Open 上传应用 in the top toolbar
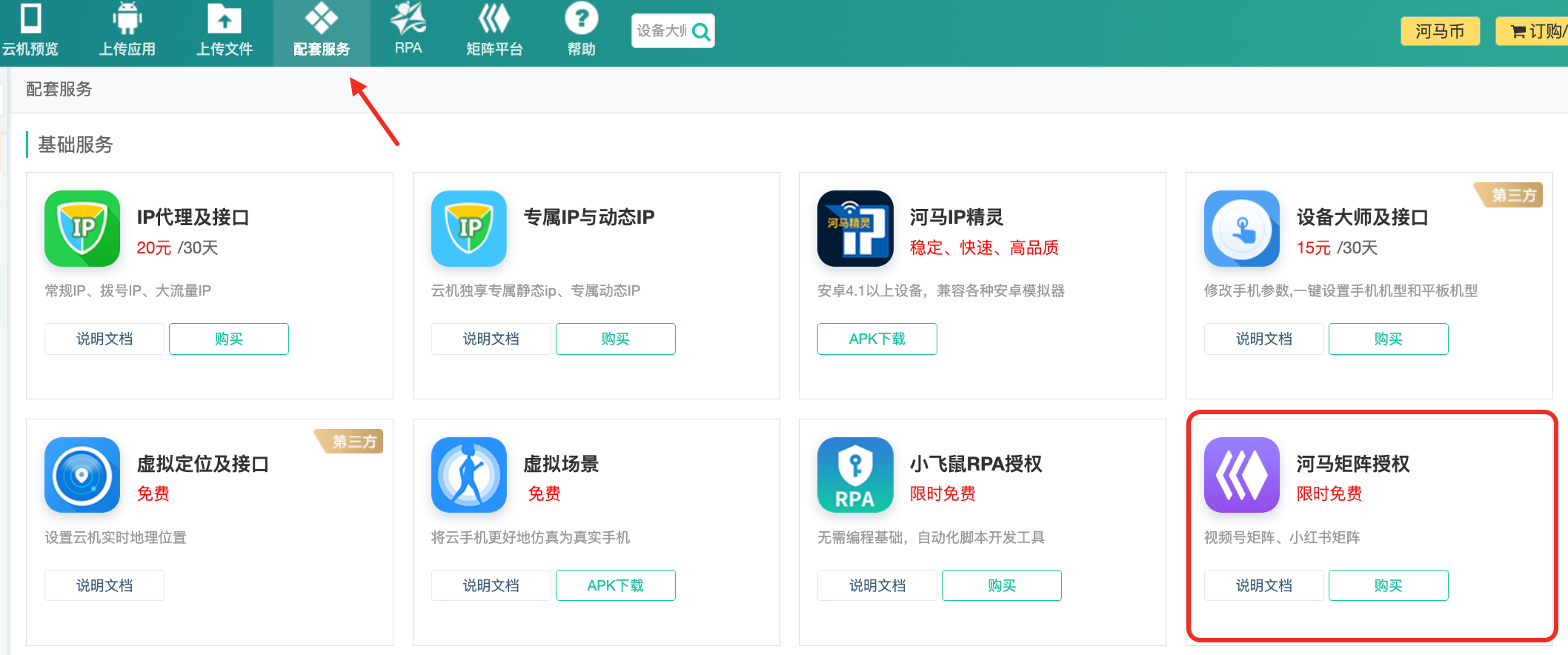The image size is (1568, 655). click(127, 30)
